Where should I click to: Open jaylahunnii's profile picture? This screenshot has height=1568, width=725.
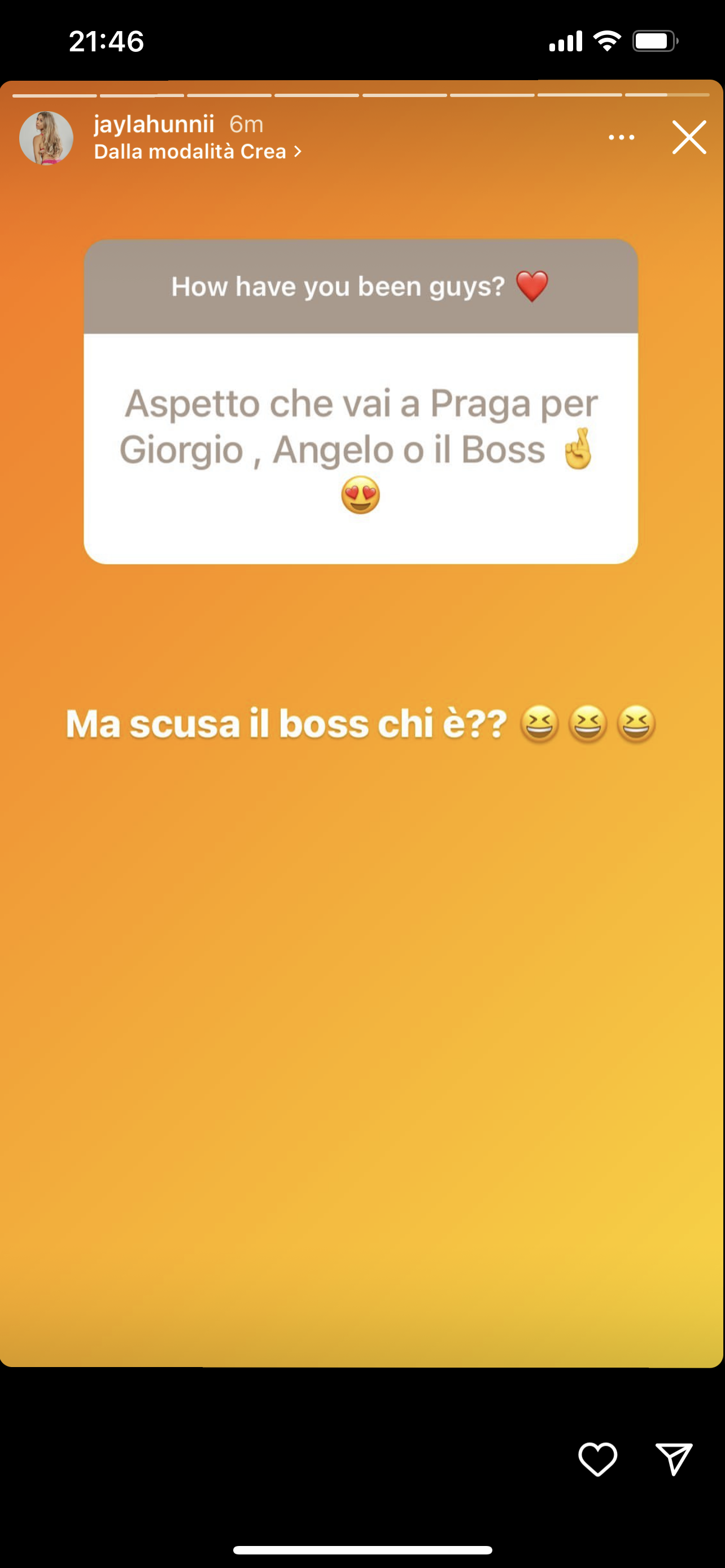tap(46, 138)
